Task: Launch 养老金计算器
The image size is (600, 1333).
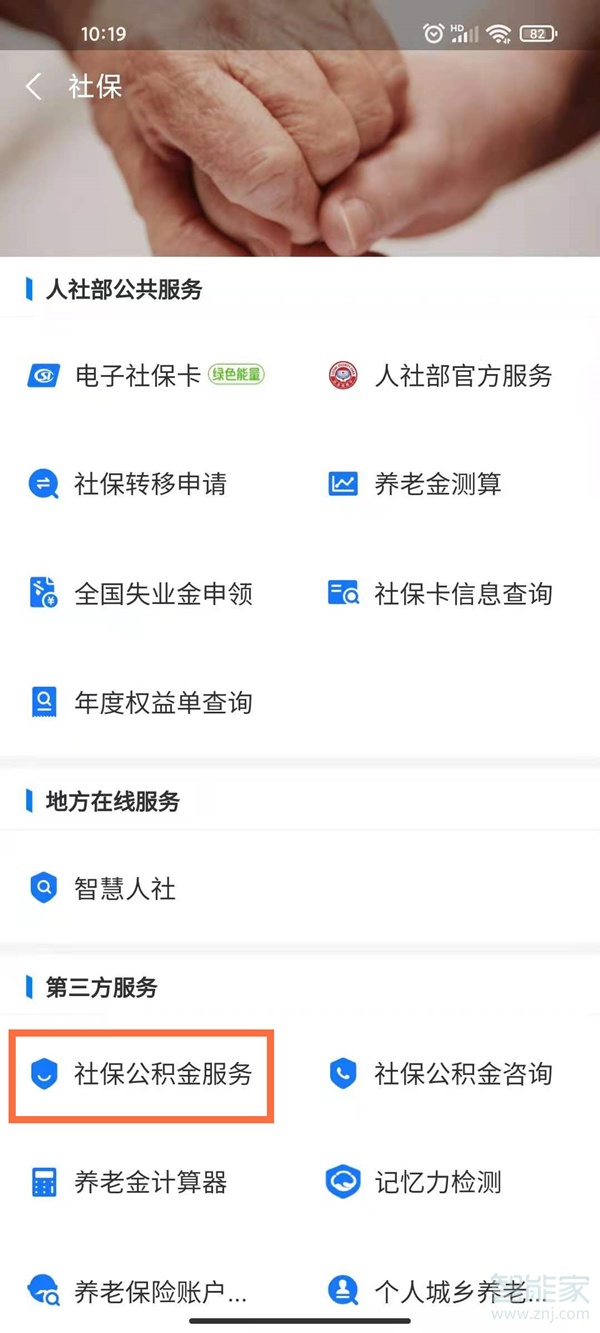Action: [x=128, y=1183]
